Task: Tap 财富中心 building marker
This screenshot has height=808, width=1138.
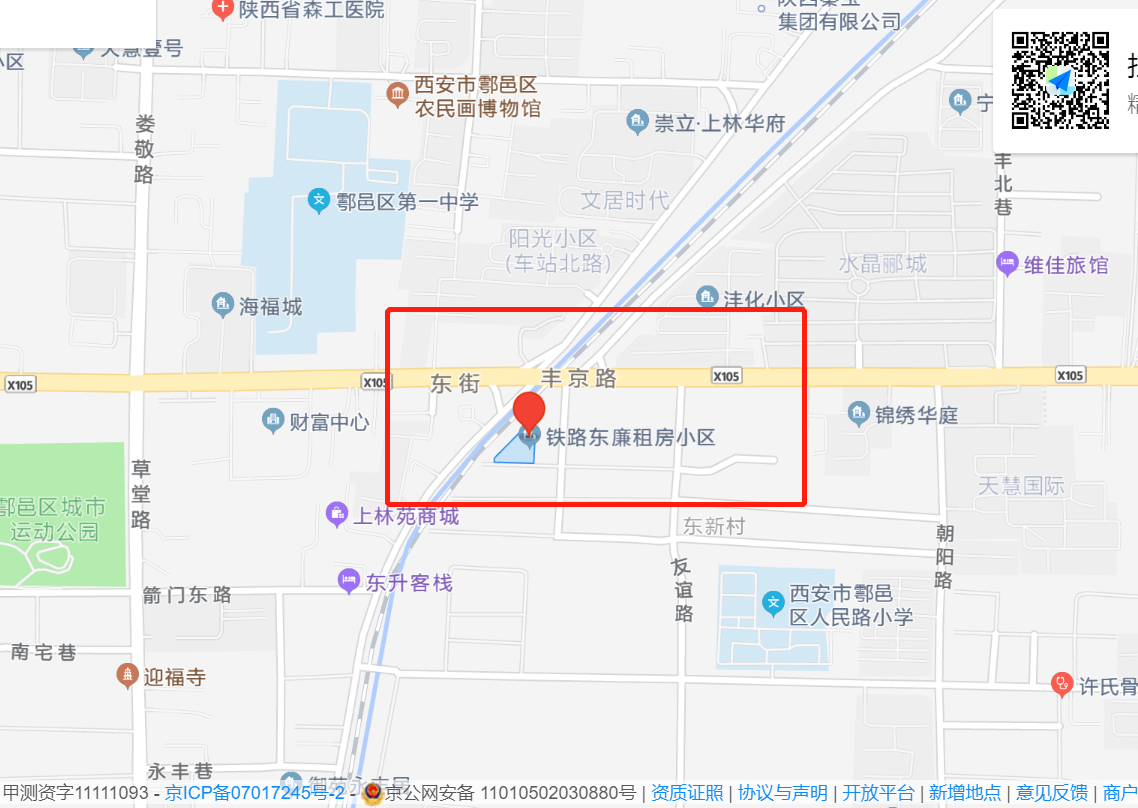Action: tap(273, 421)
